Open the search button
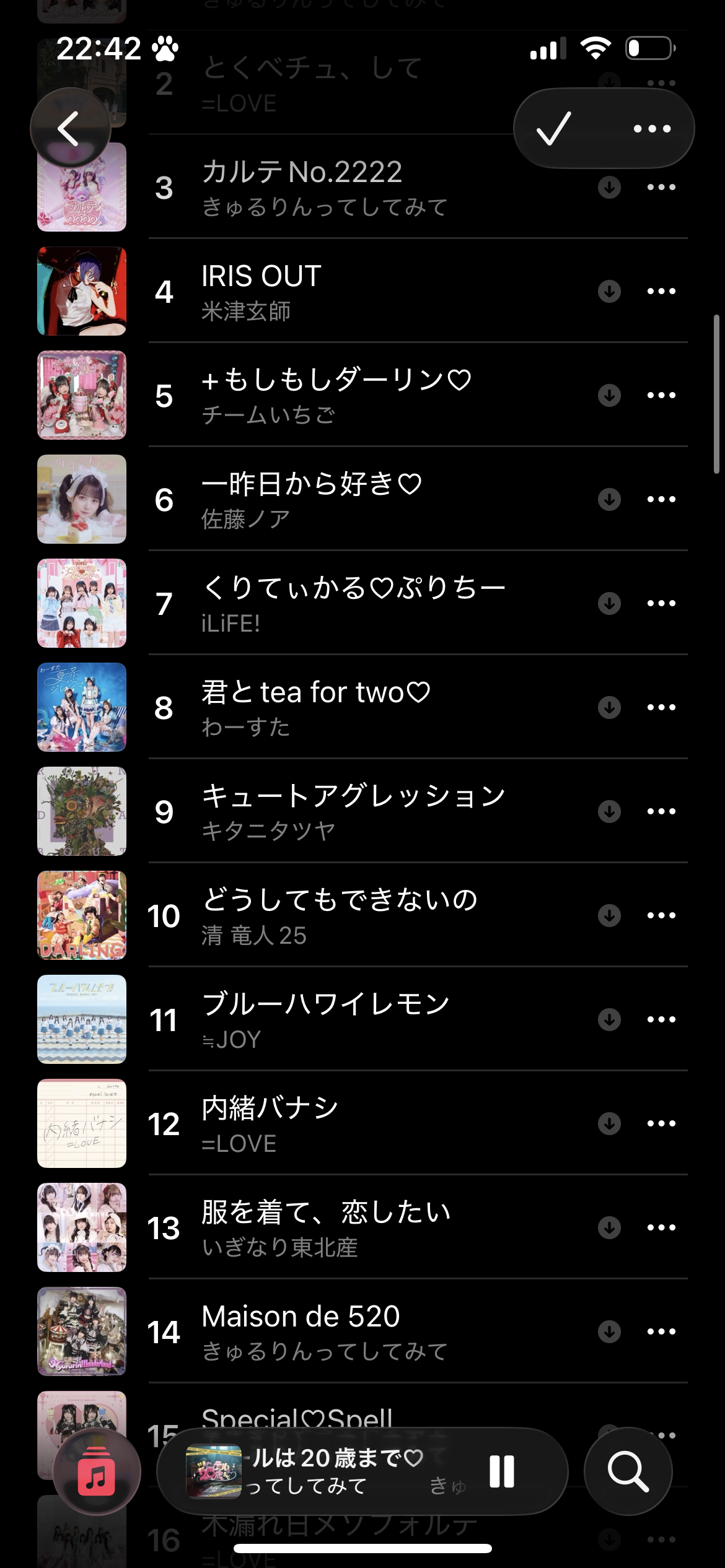The height and width of the screenshot is (1568, 725). [x=628, y=1471]
